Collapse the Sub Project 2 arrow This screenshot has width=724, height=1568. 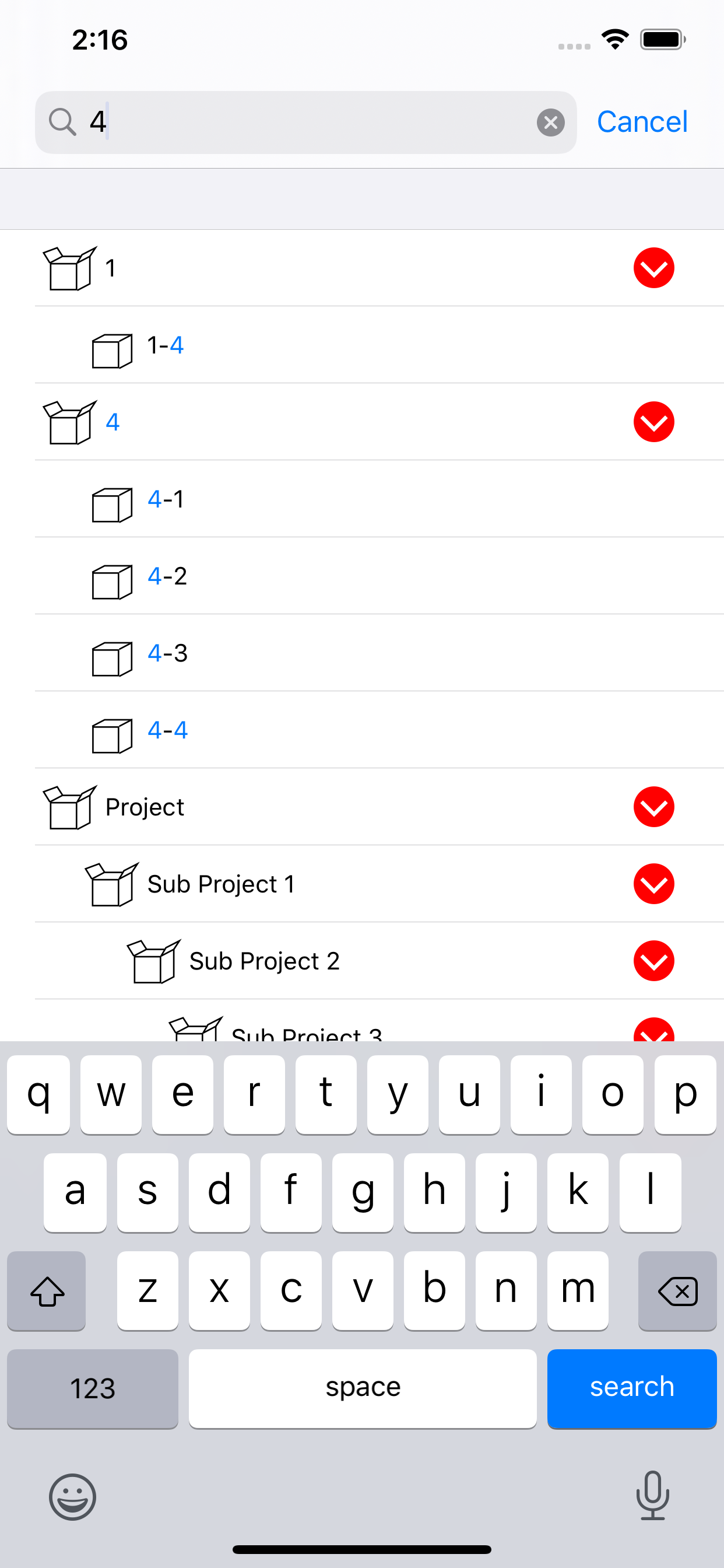[653, 961]
